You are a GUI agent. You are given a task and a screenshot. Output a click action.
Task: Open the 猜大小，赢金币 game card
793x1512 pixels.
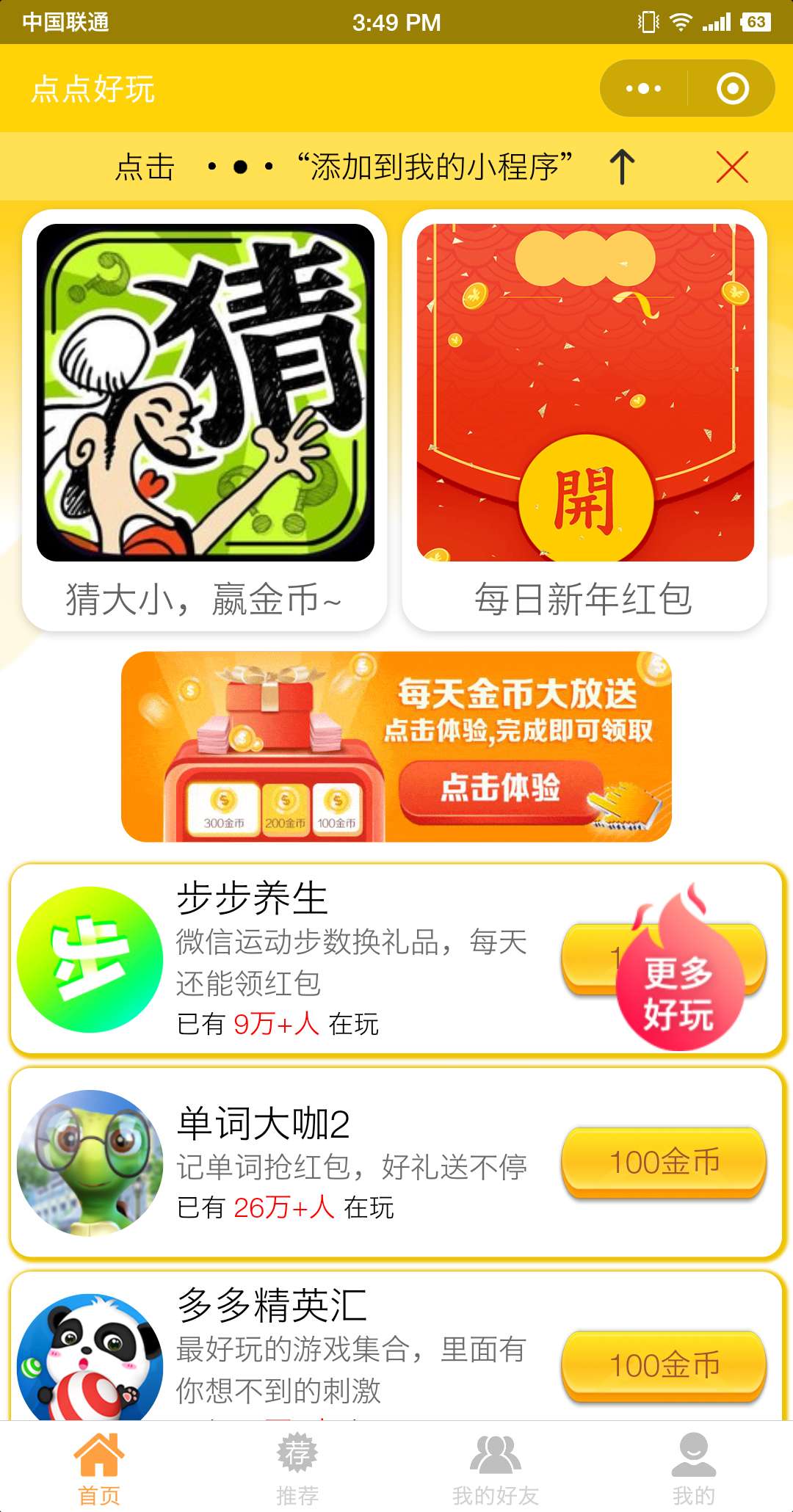pyautogui.click(x=205, y=421)
